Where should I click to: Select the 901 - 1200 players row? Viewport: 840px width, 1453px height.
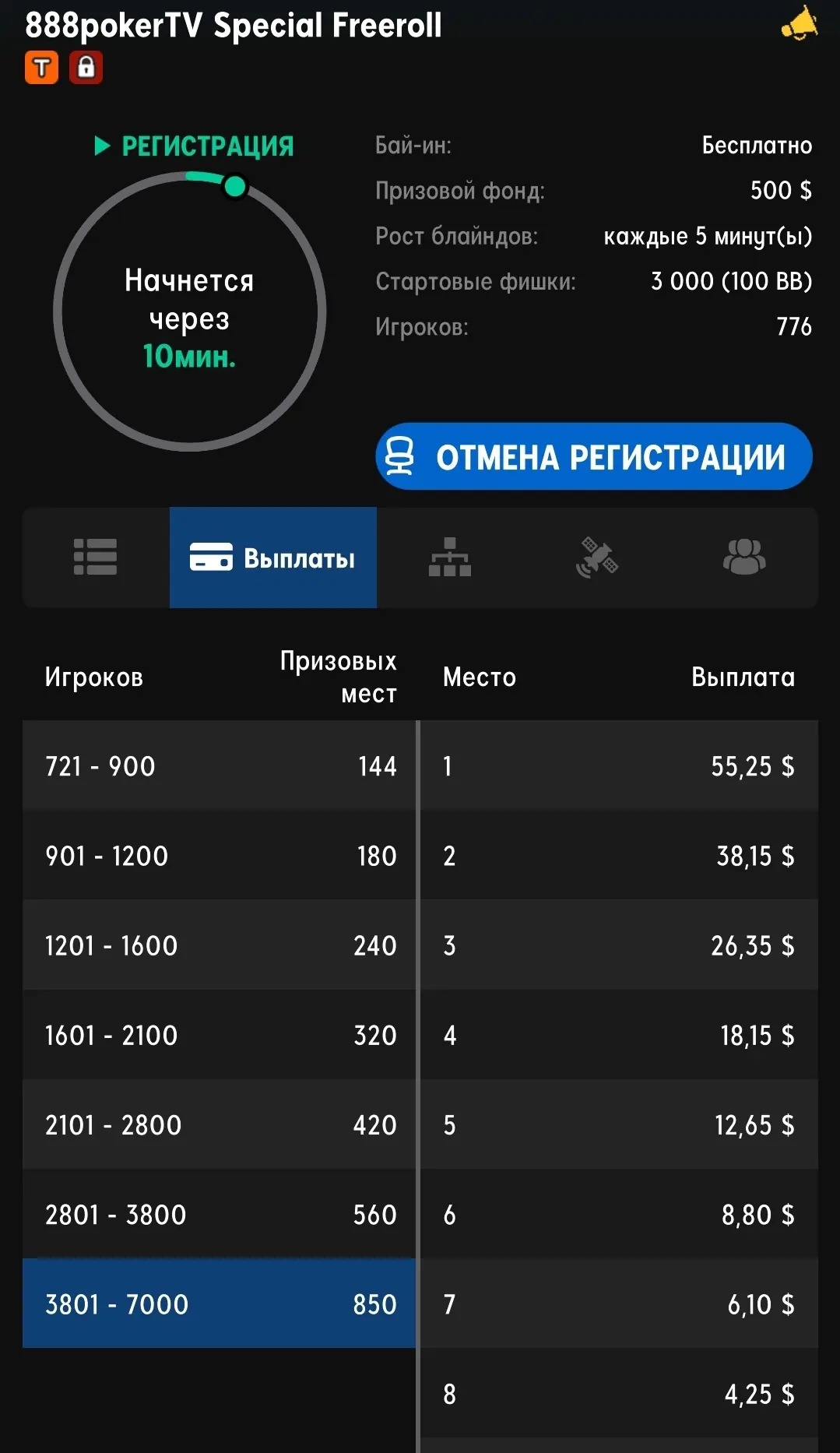pos(220,855)
